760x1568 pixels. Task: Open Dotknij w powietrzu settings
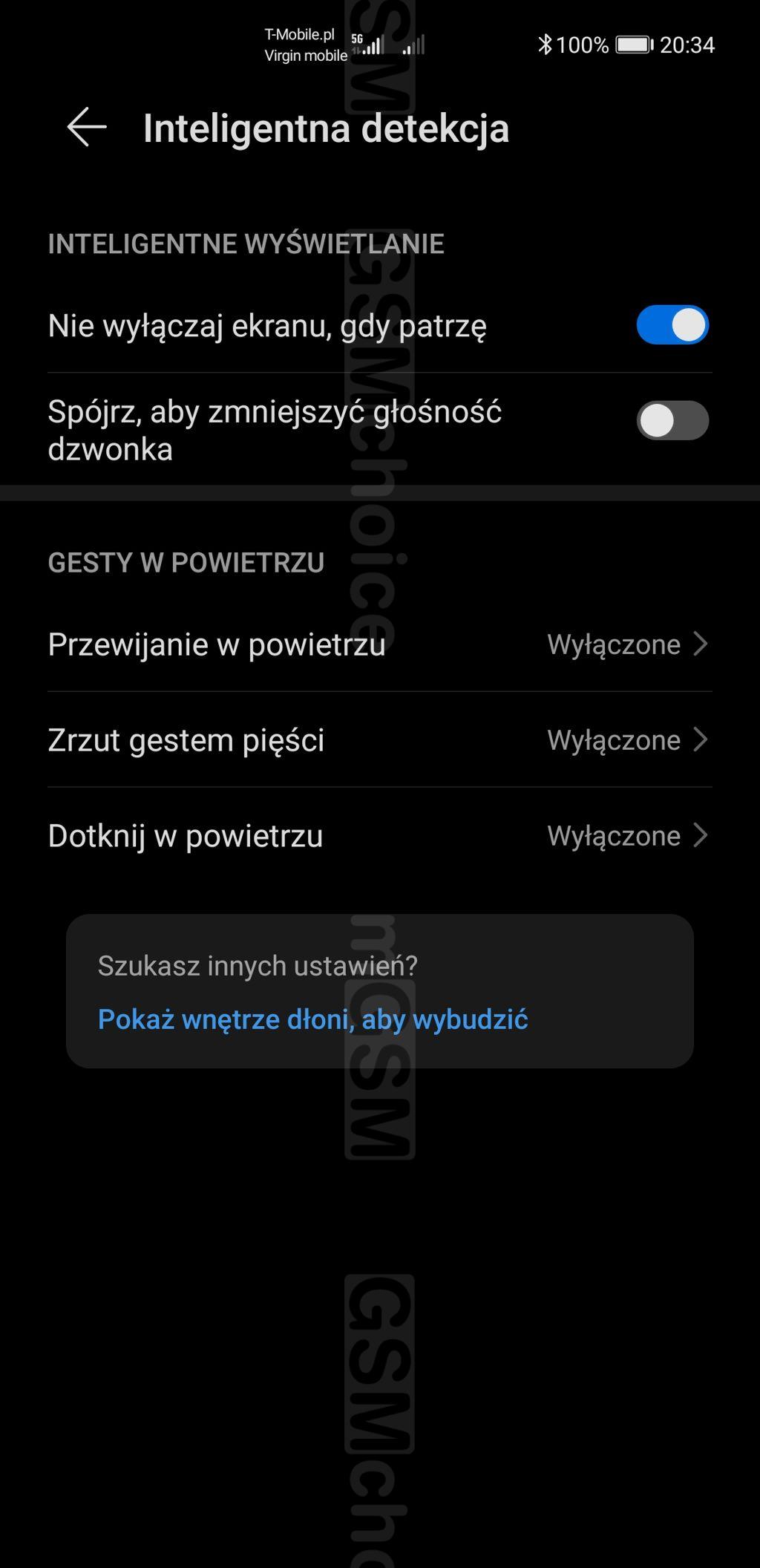[379, 836]
